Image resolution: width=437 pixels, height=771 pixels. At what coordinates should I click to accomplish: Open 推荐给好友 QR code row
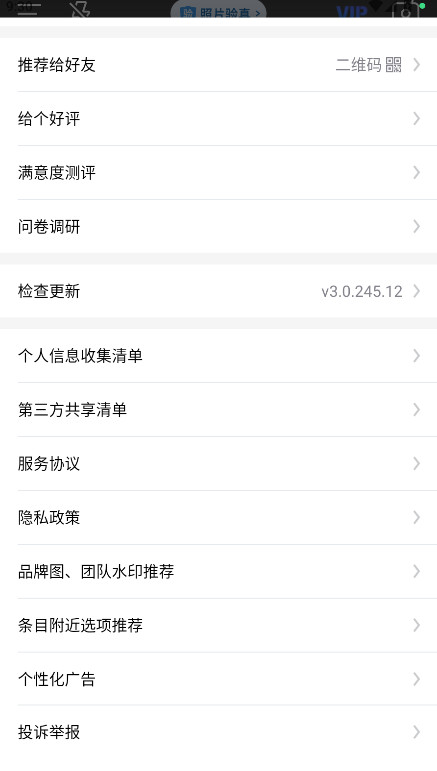218,64
